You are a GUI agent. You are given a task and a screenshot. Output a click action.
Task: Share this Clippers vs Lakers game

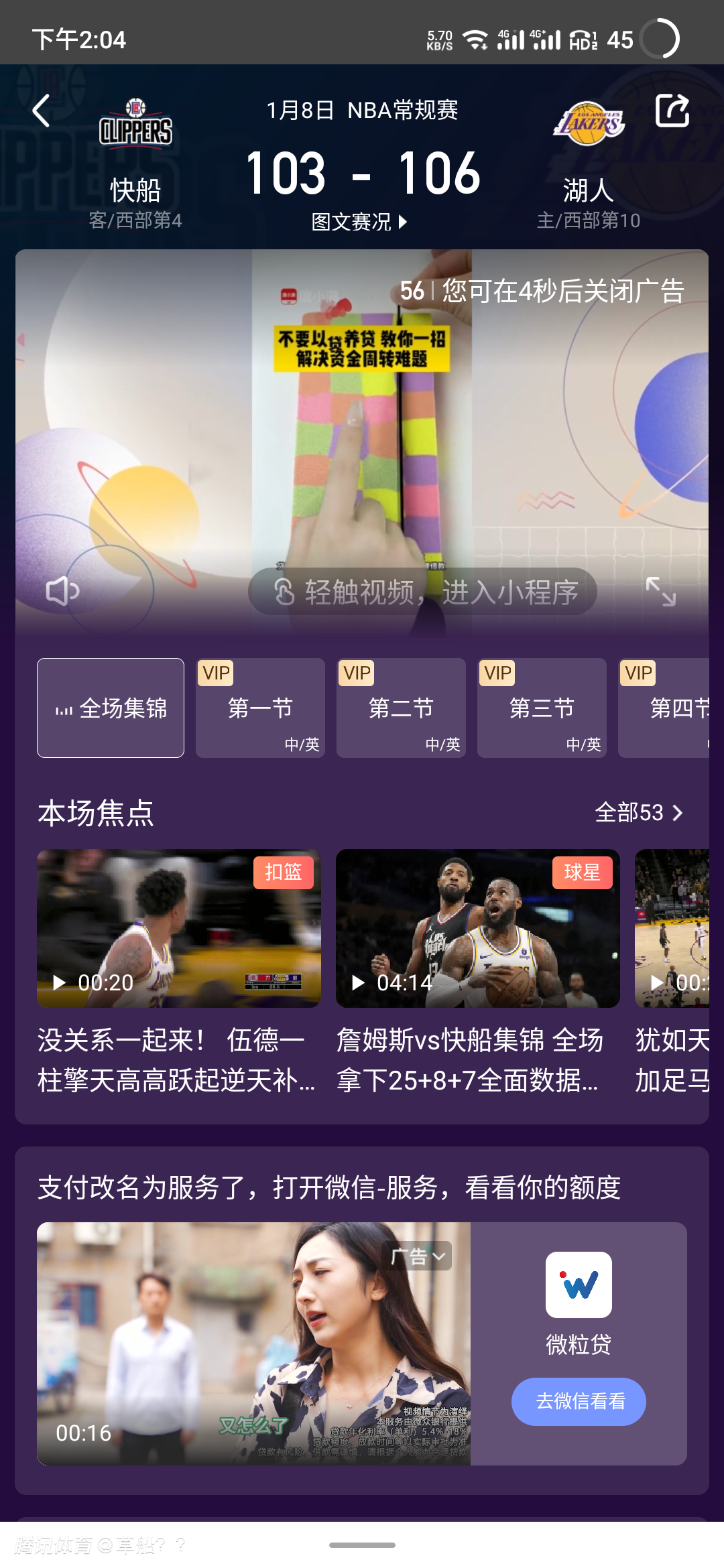[672, 111]
